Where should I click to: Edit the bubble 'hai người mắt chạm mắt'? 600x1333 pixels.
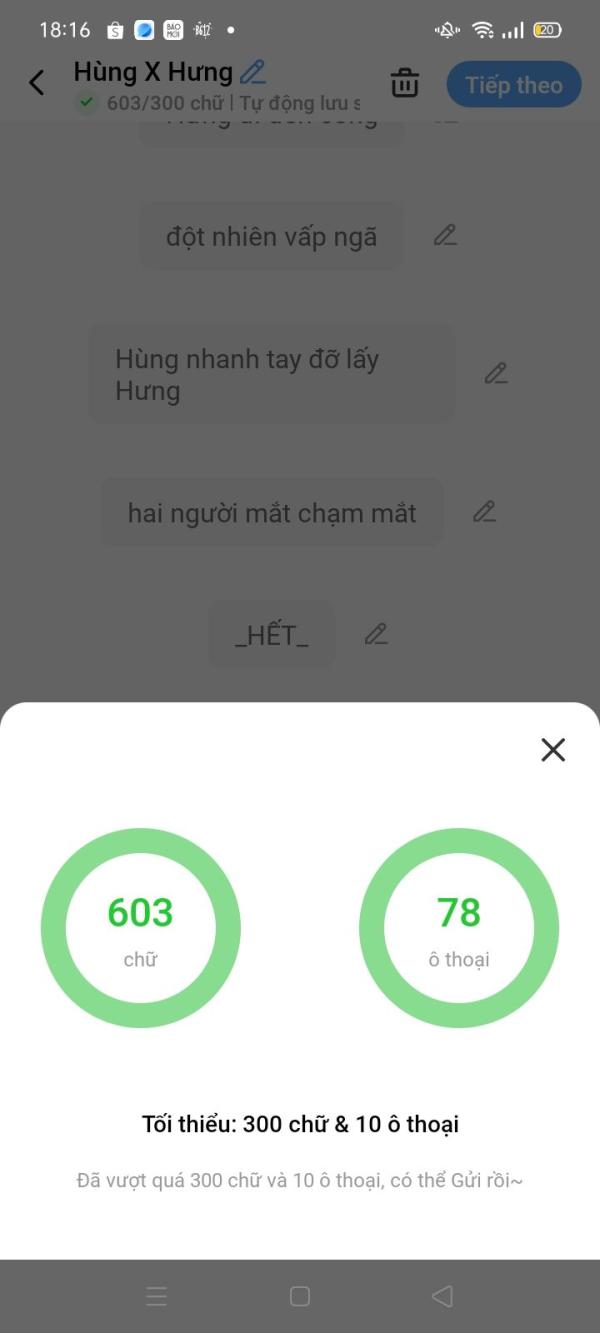click(484, 512)
